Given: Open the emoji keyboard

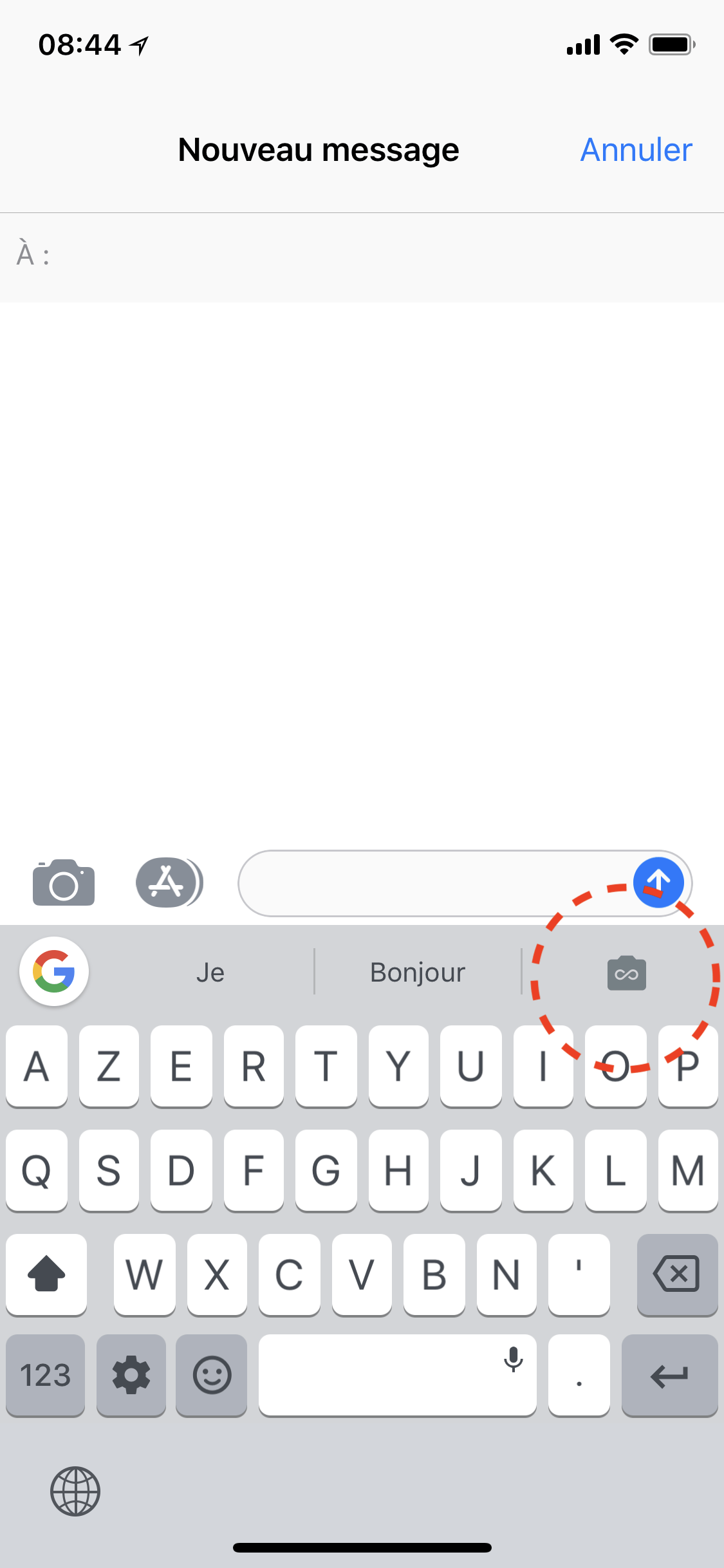Looking at the screenshot, I should (212, 1376).
